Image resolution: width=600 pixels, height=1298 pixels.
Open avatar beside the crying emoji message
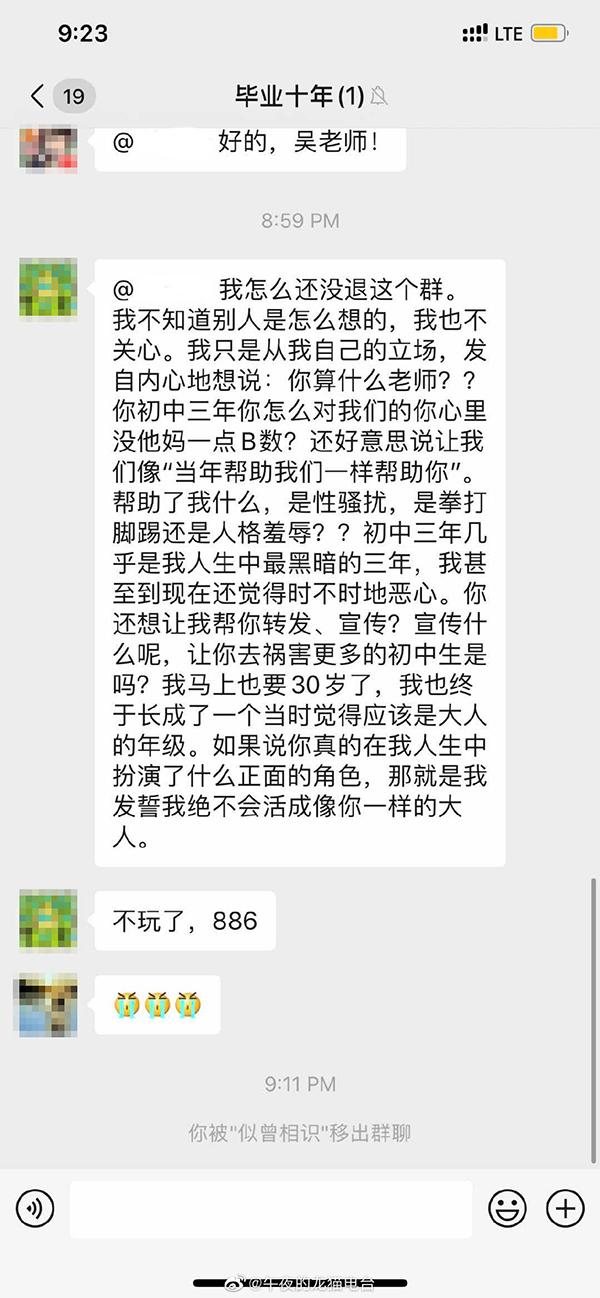pos(48,1005)
